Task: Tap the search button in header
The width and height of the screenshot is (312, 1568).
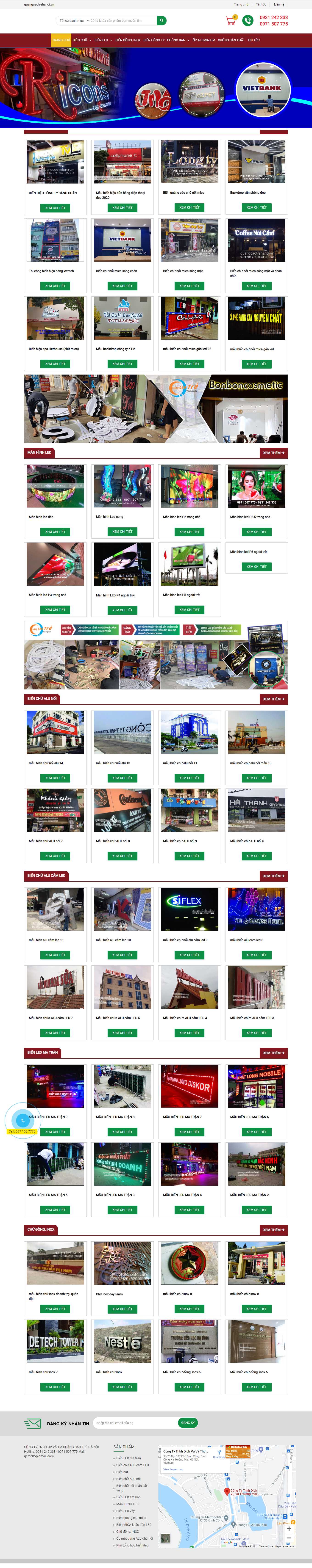Action: pos(162,21)
